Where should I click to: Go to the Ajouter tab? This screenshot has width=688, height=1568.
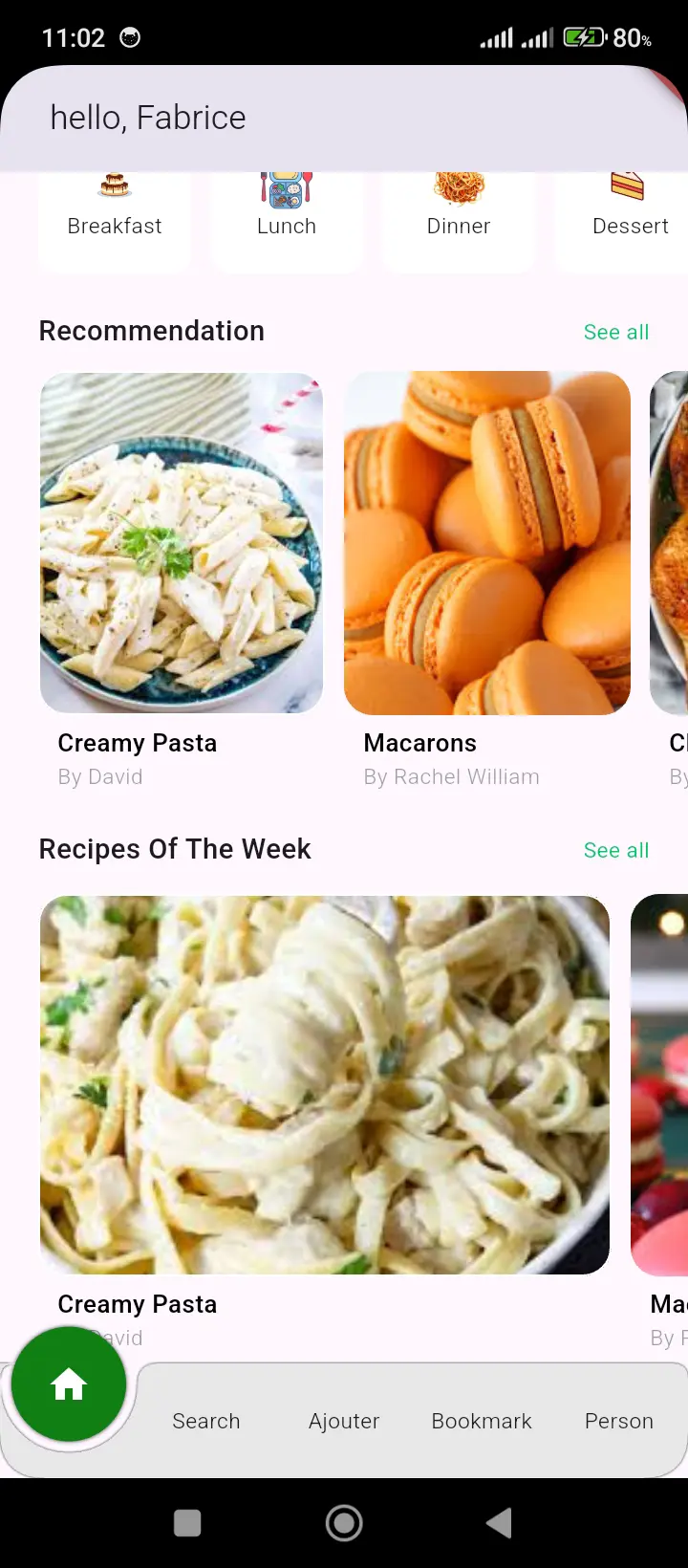click(x=344, y=1421)
